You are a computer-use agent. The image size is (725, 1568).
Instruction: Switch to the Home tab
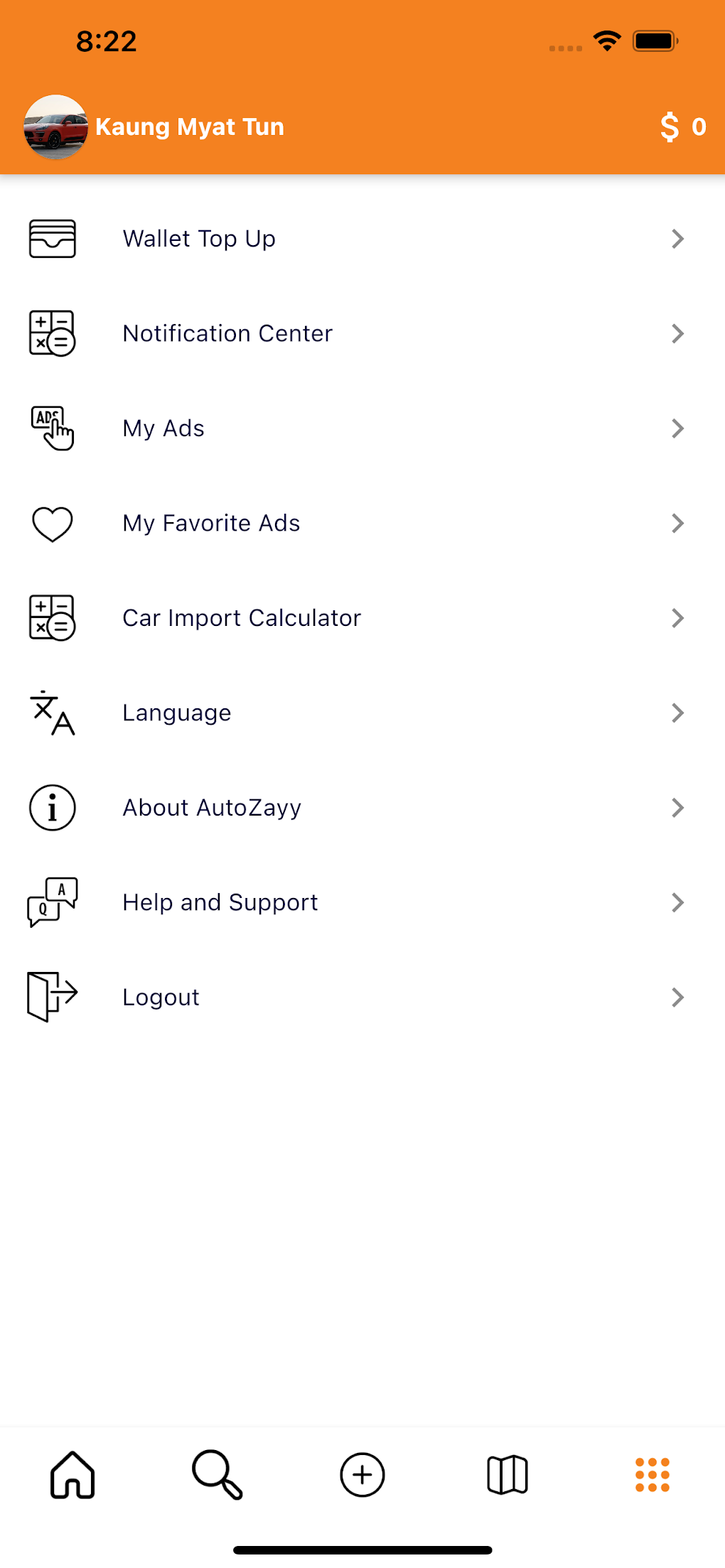click(x=72, y=1475)
